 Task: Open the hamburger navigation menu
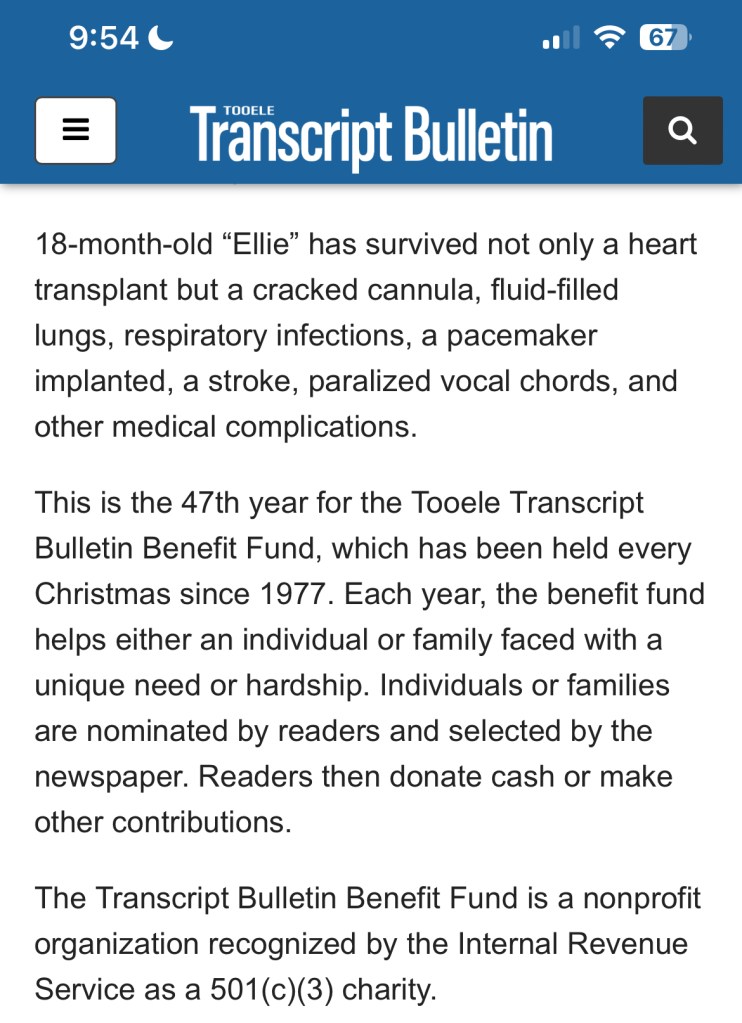coord(76,130)
